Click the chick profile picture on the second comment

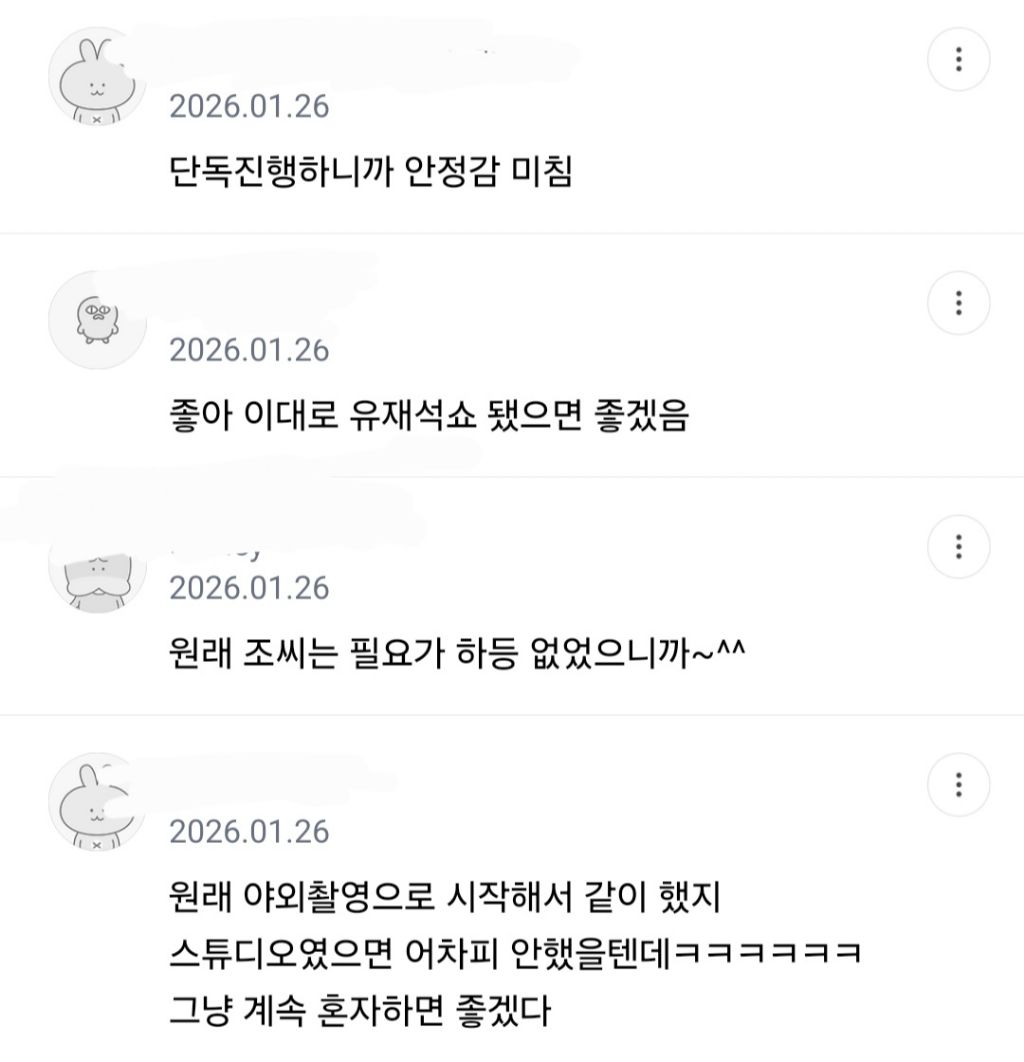coord(97,320)
